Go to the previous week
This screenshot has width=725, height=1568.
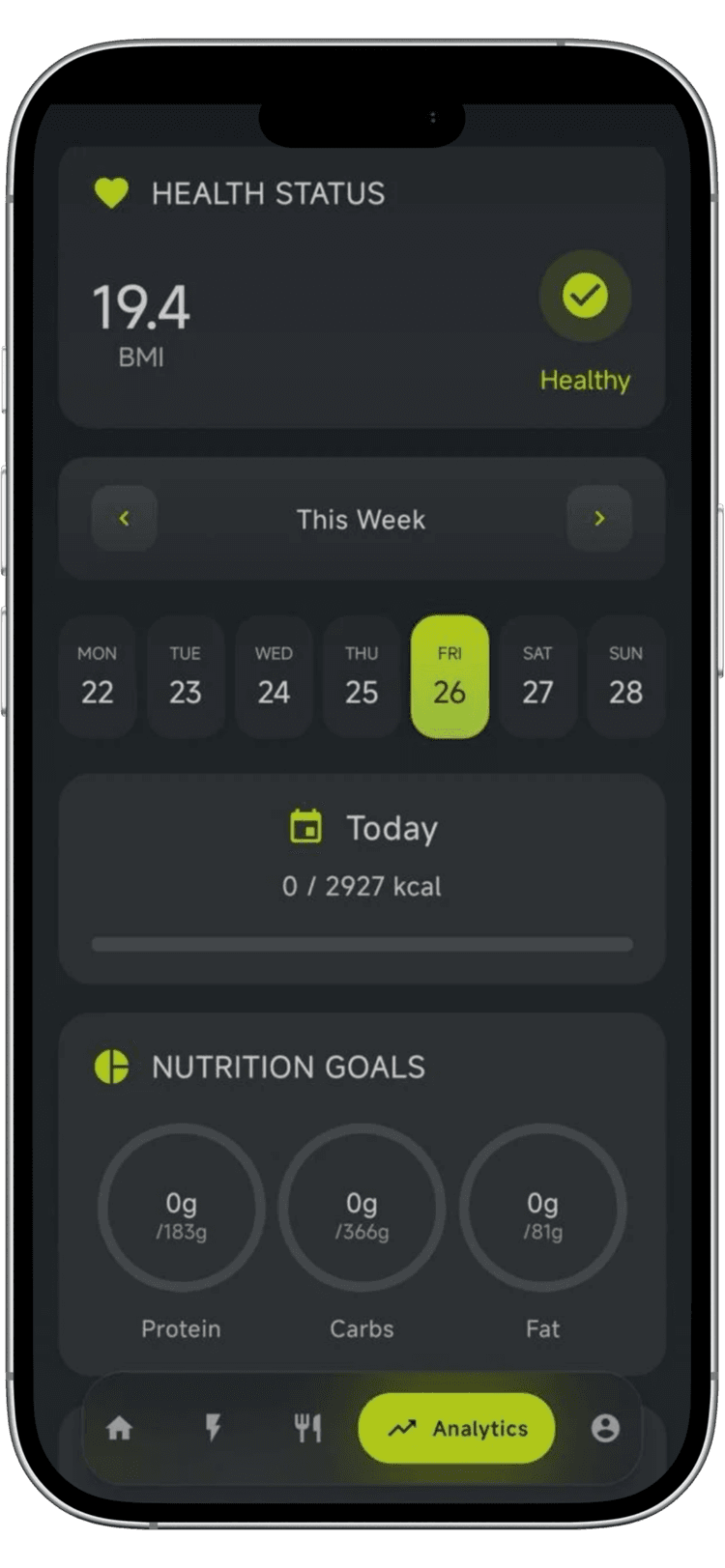pos(124,519)
